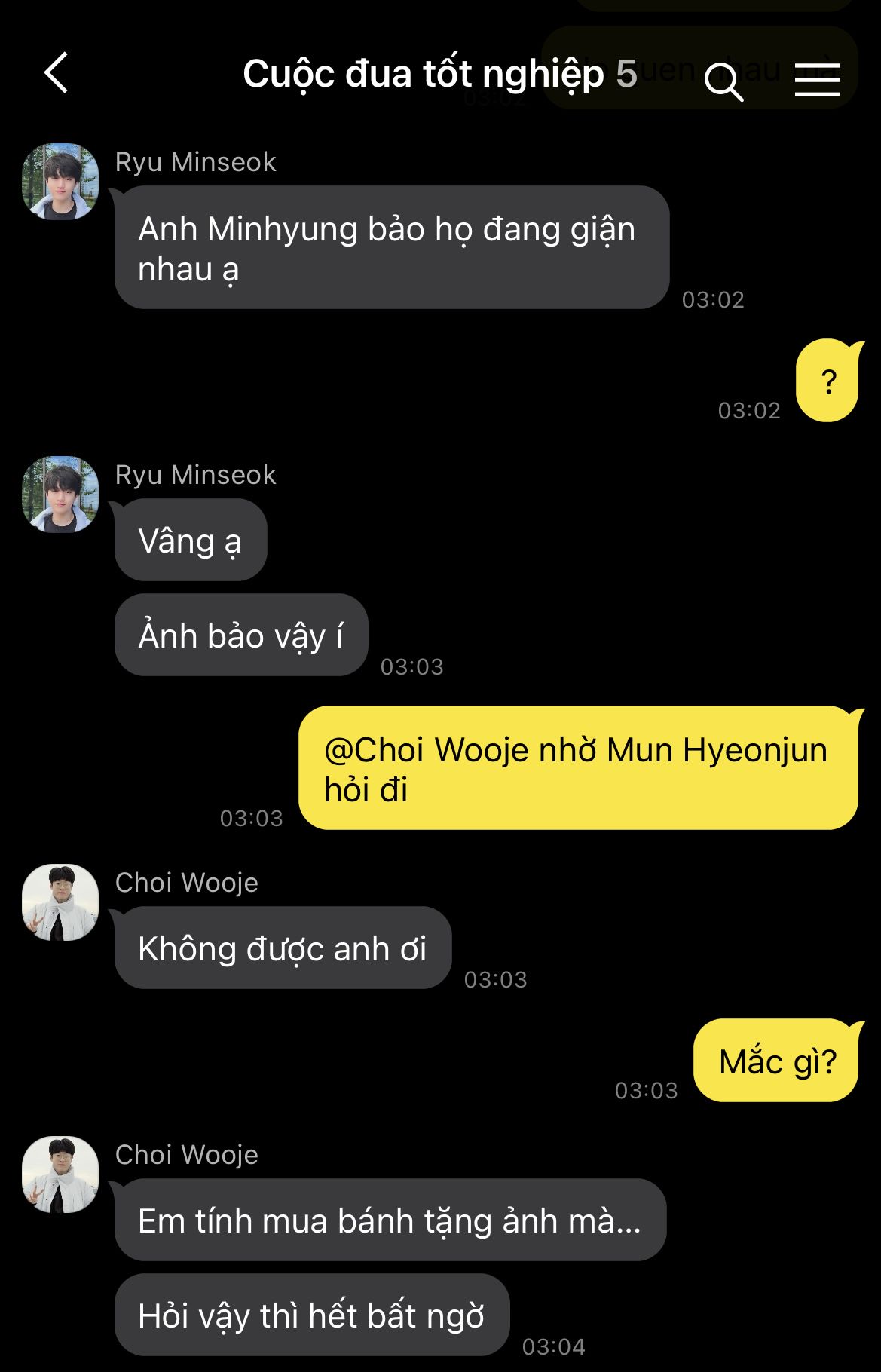Open Choi Wooje's avatar beside the 'Em tính mua bánh' message
This screenshot has height=1372, width=881.
coord(60,1174)
